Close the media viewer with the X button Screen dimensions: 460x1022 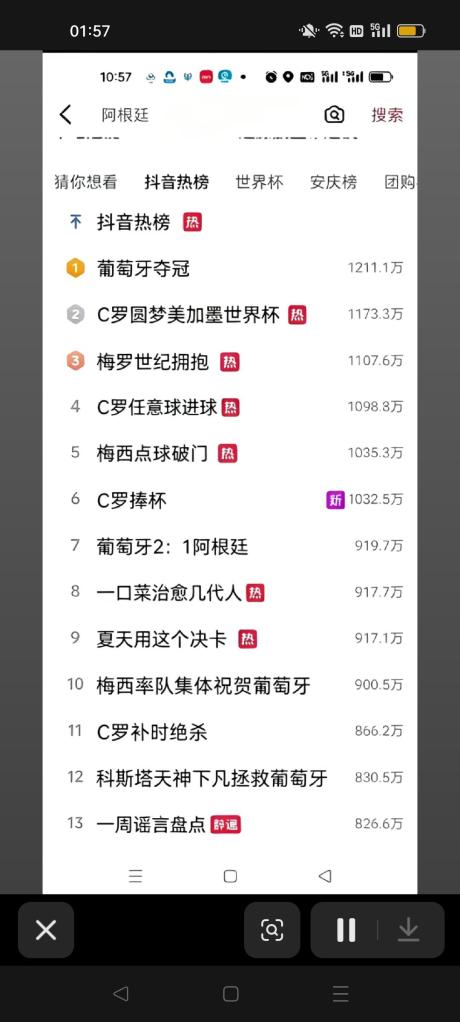[x=46, y=930]
